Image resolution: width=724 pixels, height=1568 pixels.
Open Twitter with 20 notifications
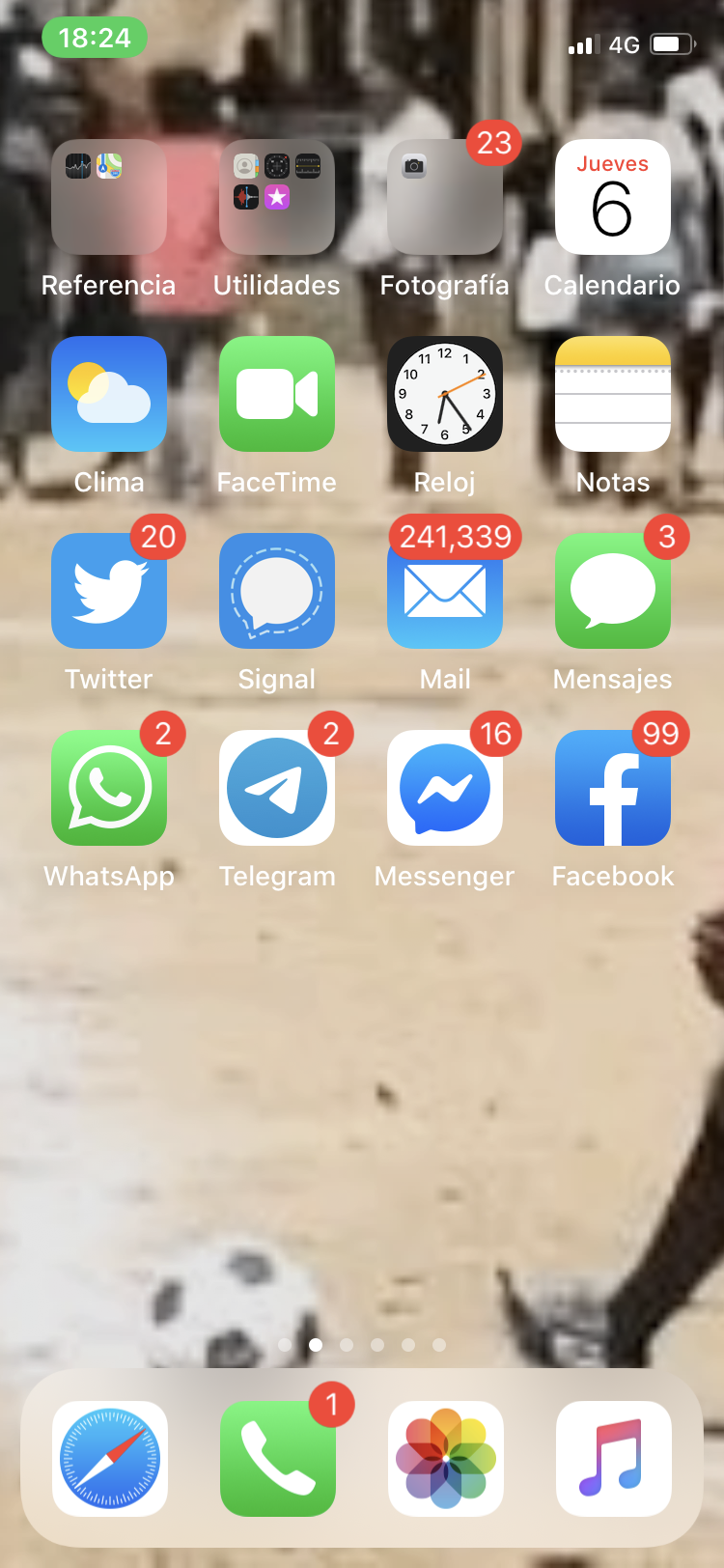[109, 591]
